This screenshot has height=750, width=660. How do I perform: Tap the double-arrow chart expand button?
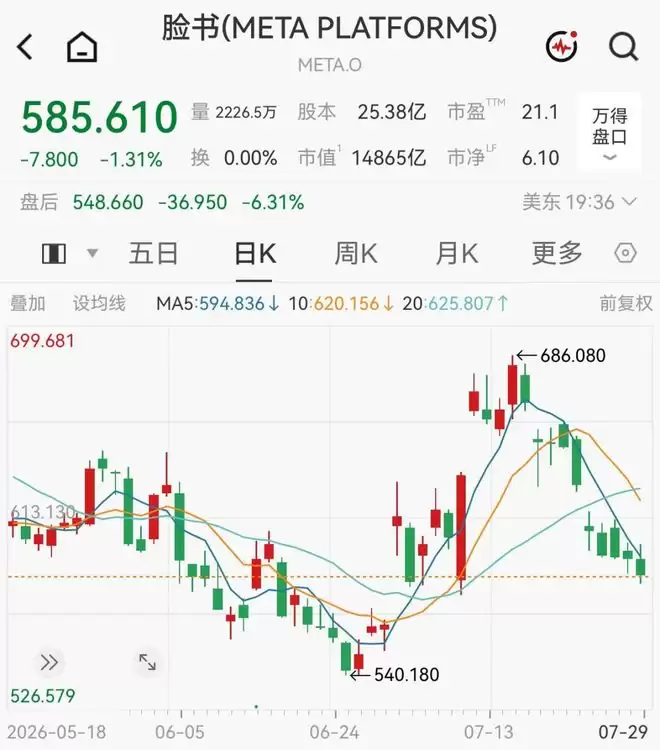pyautogui.click(x=49, y=662)
